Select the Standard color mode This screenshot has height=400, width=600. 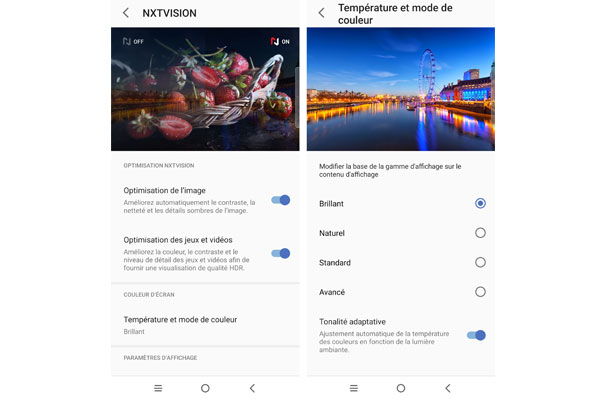[x=480, y=262]
